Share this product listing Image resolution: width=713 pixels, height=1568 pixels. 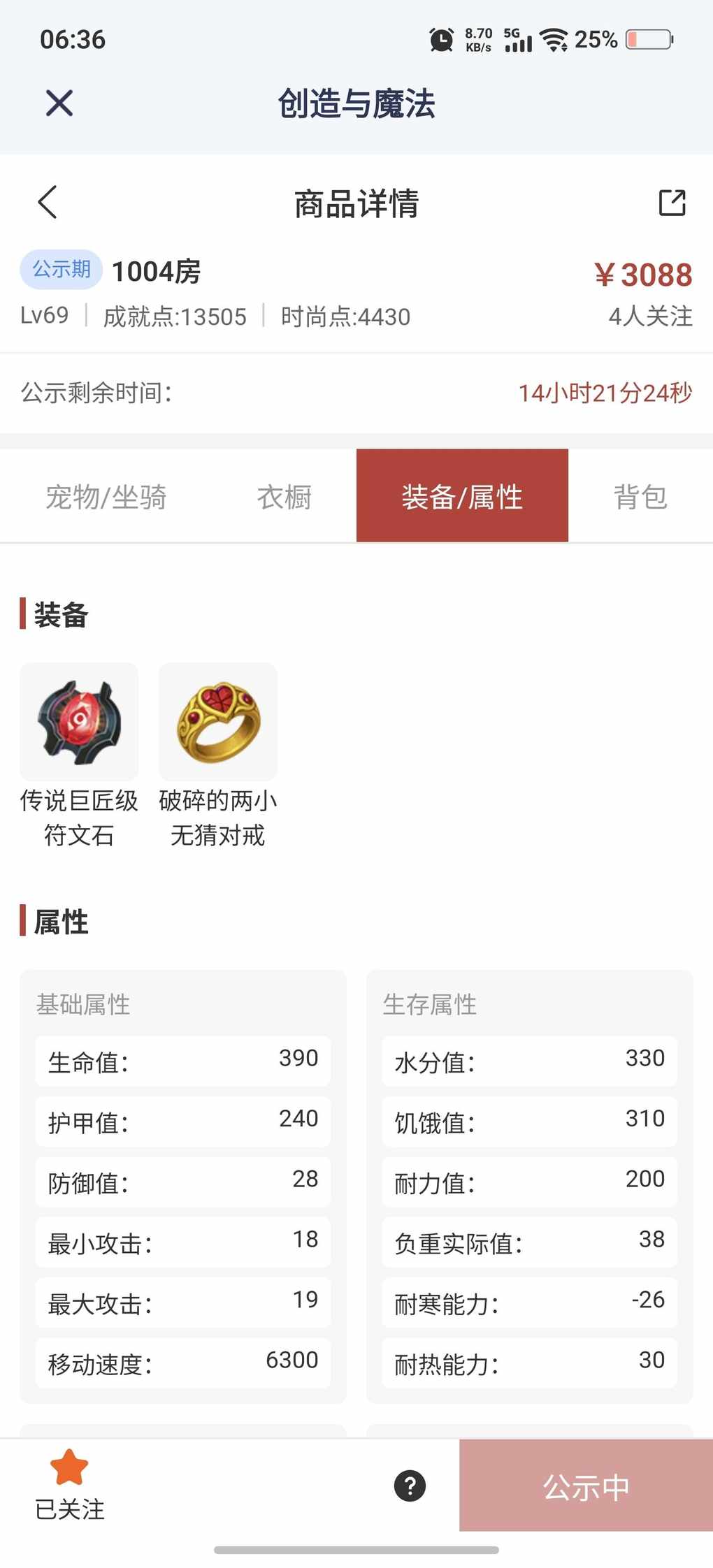tap(672, 203)
